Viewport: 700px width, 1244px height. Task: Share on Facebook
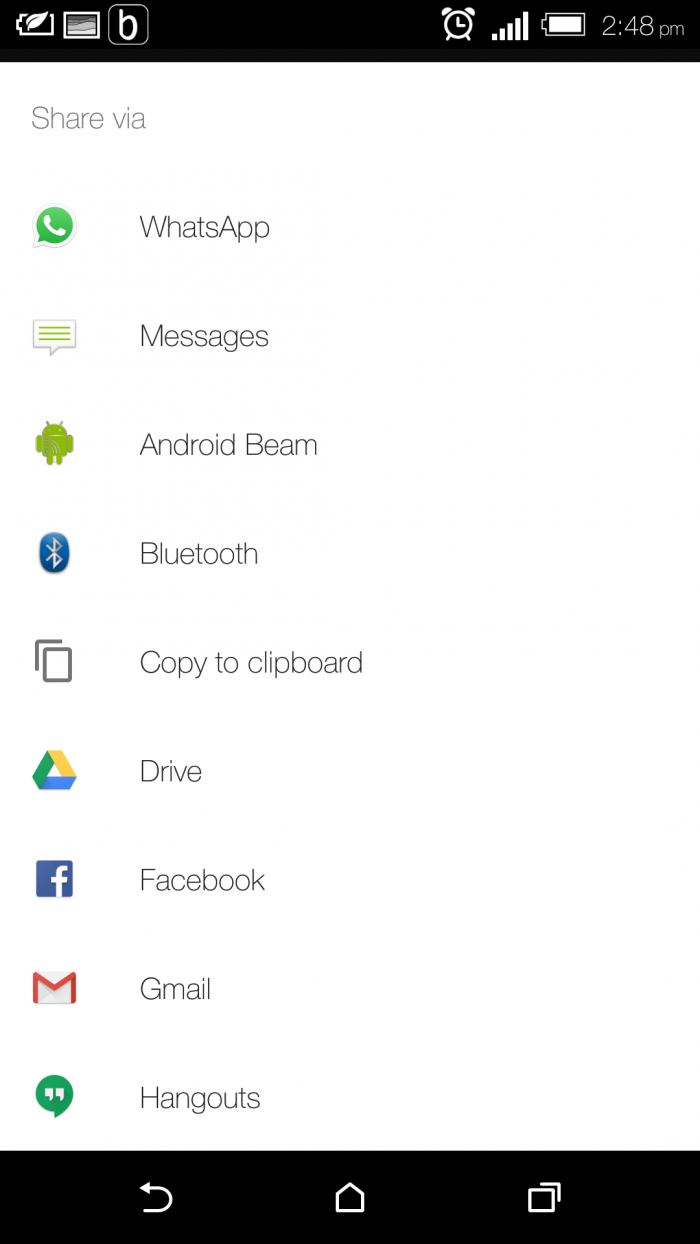click(x=202, y=880)
